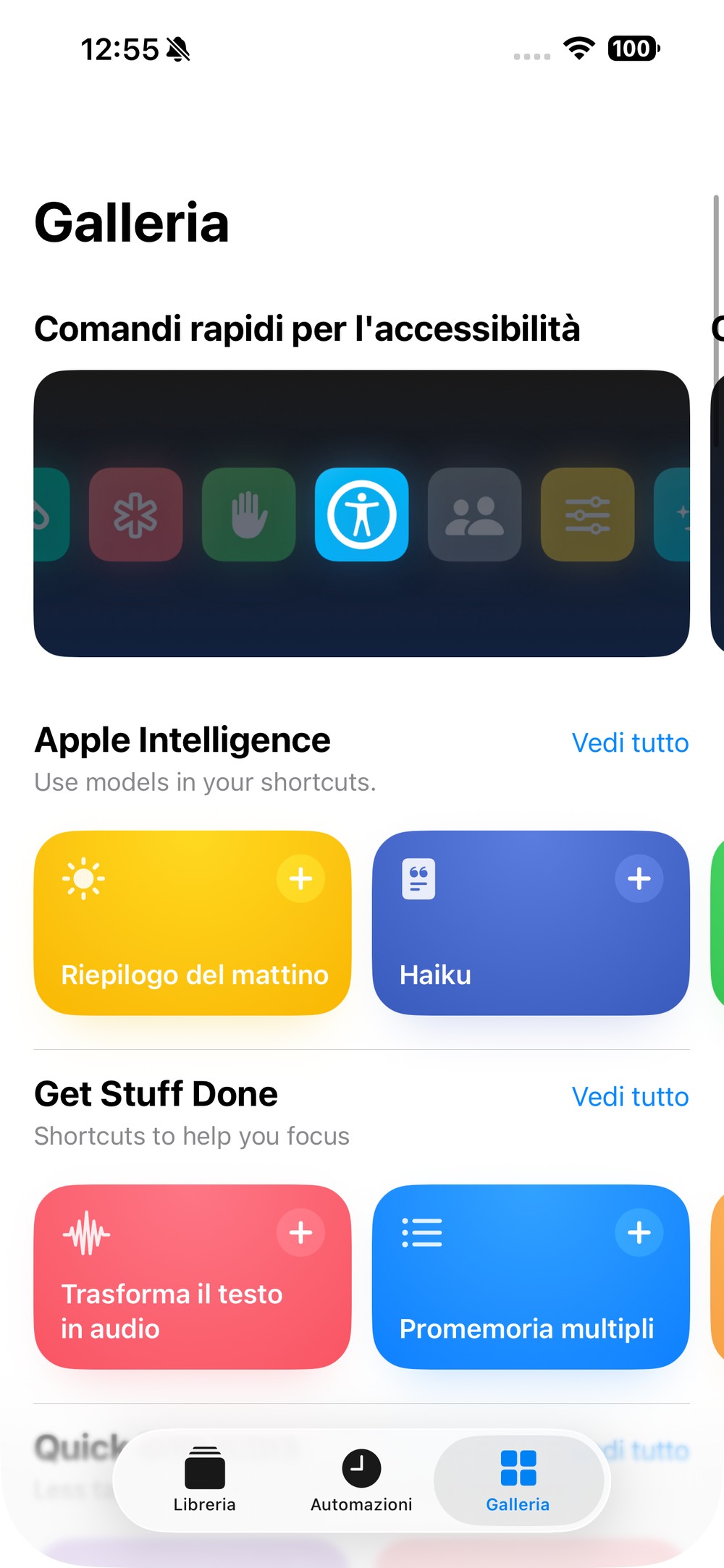724x1568 pixels.
Task: Switch to the Automazioni tab
Action: (x=361, y=1480)
